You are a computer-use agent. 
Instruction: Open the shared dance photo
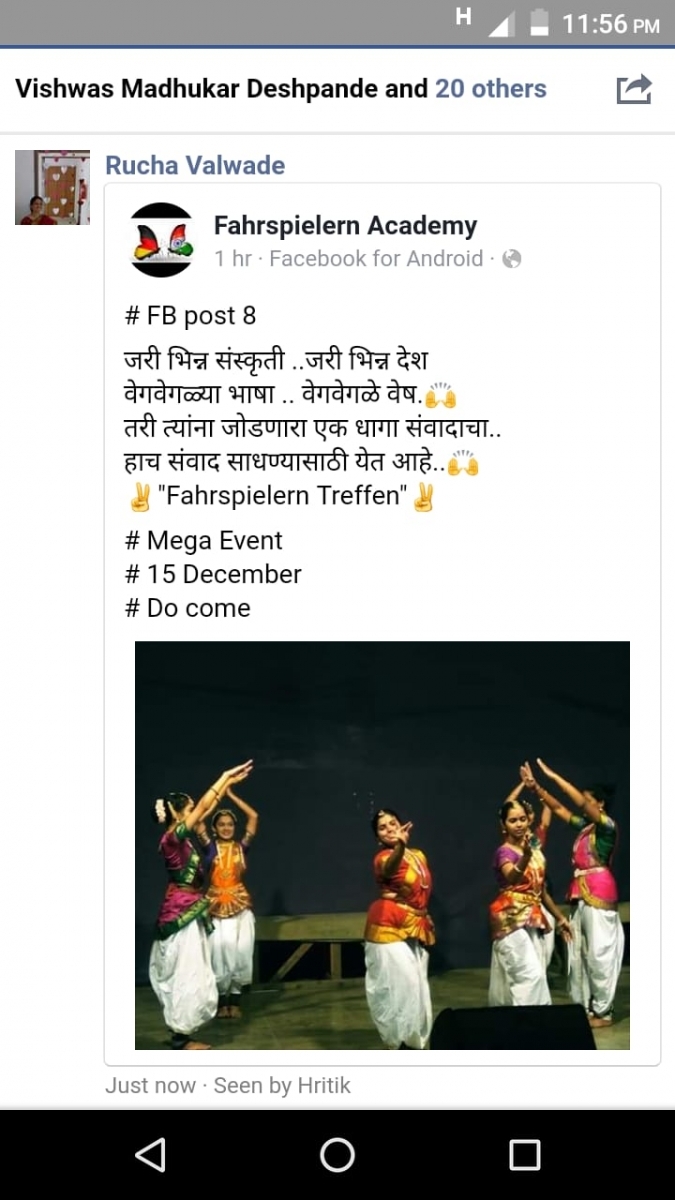coord(382,845)
